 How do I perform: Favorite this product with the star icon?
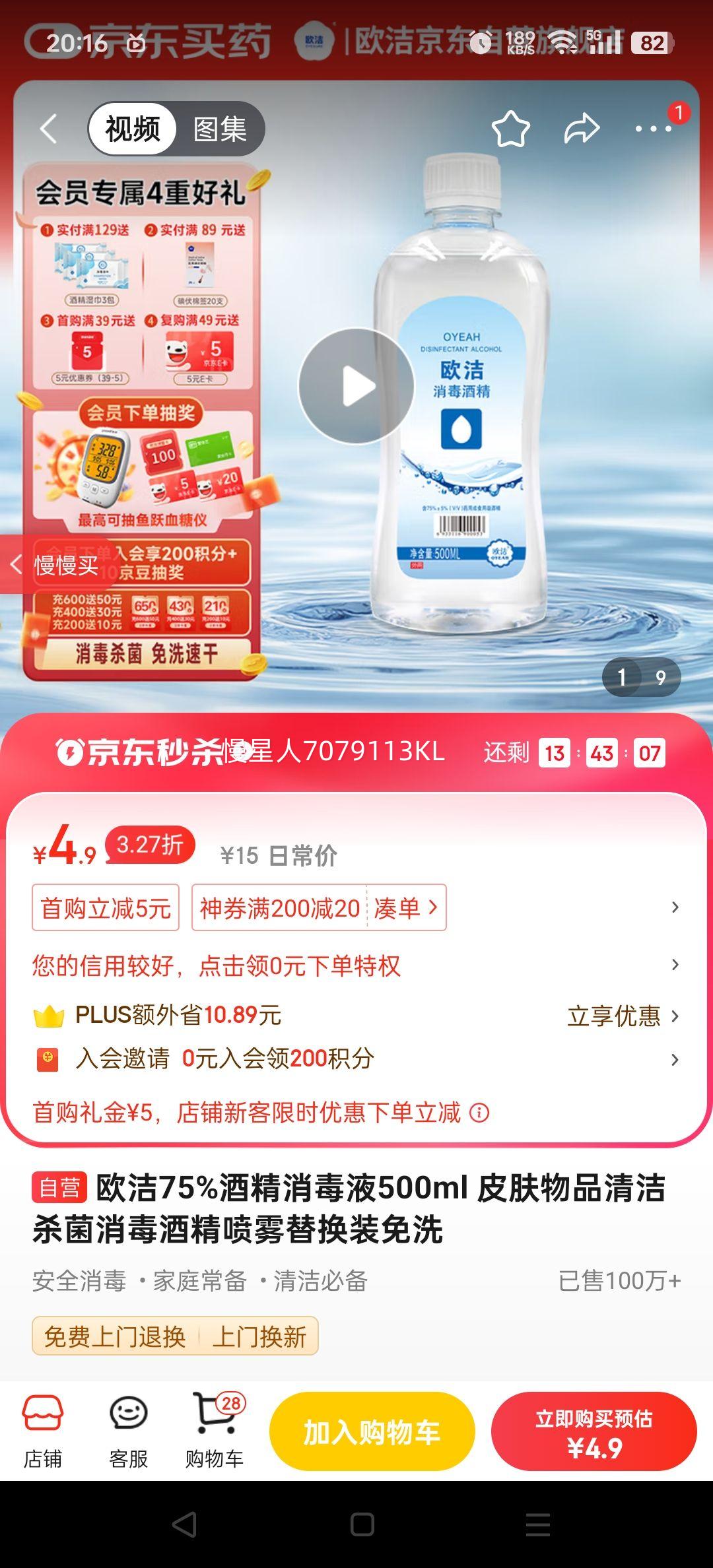510,129
